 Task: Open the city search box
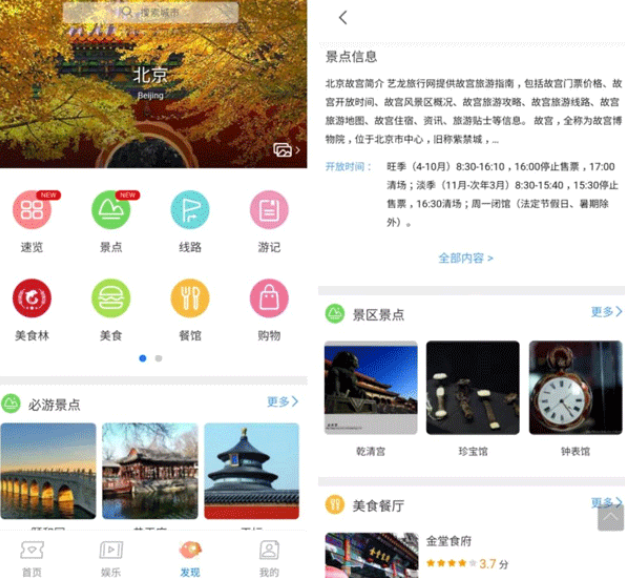tap(151, 12)
